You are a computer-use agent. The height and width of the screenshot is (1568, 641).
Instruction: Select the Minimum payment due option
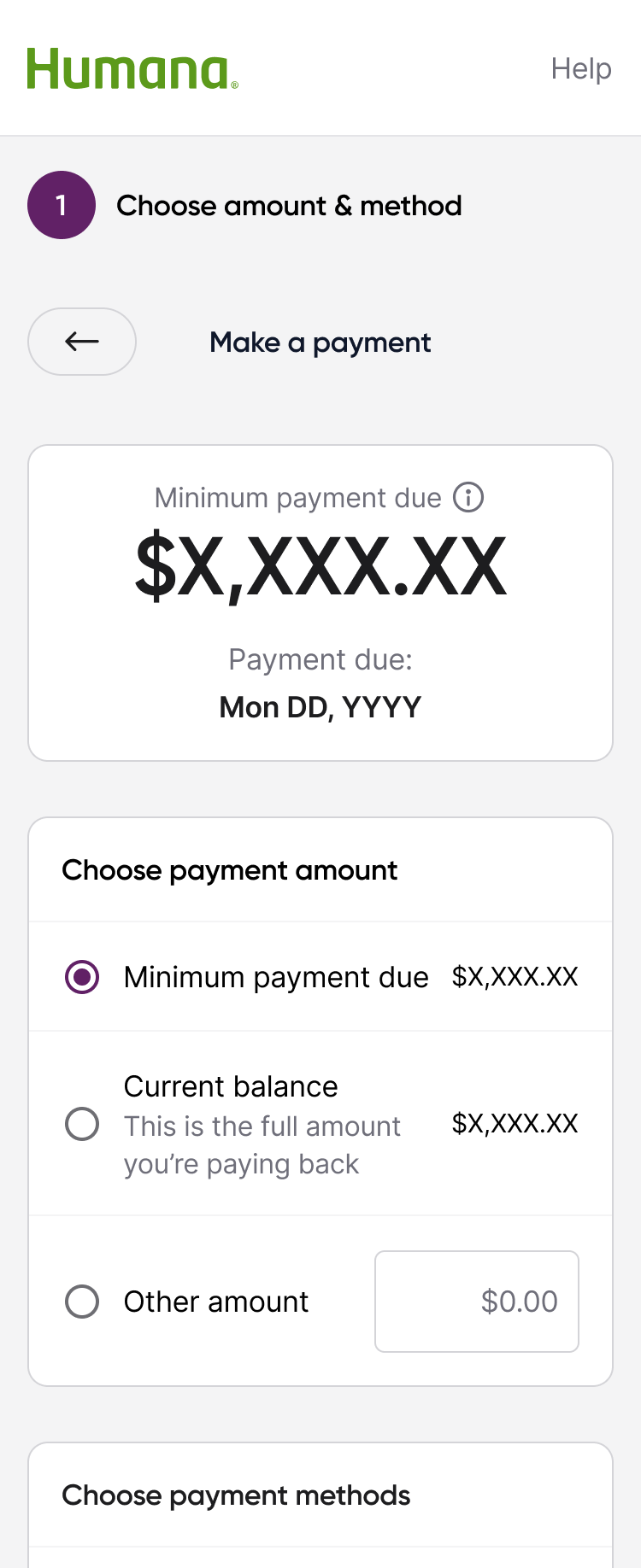click(x=82, y=977)
